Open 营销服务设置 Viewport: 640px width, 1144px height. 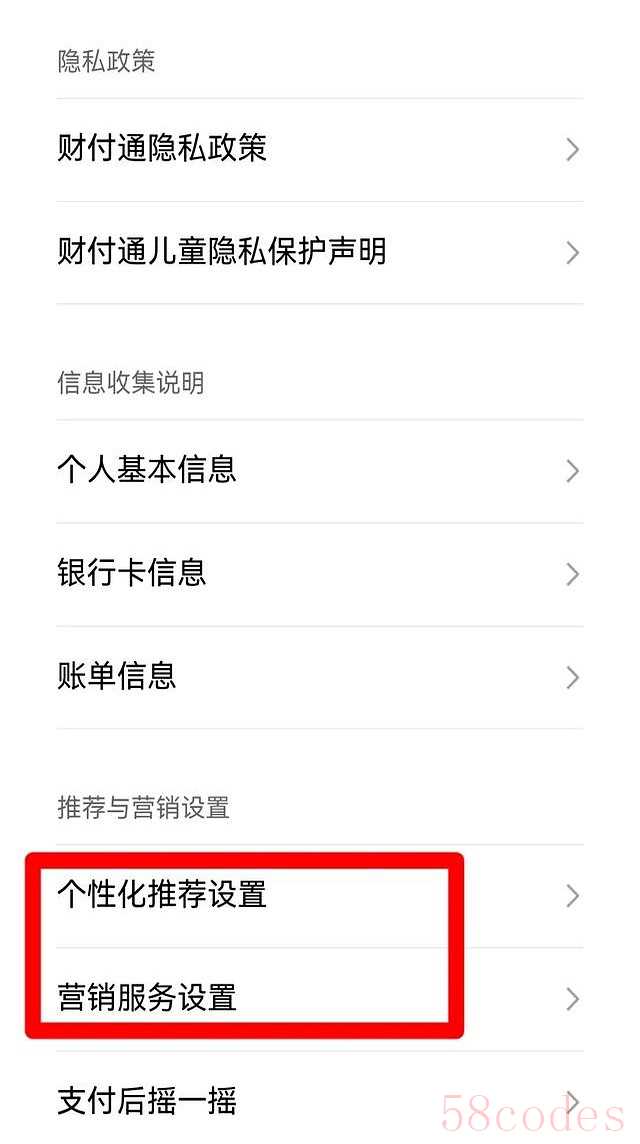pyautogui.click(x=320, y=998)
